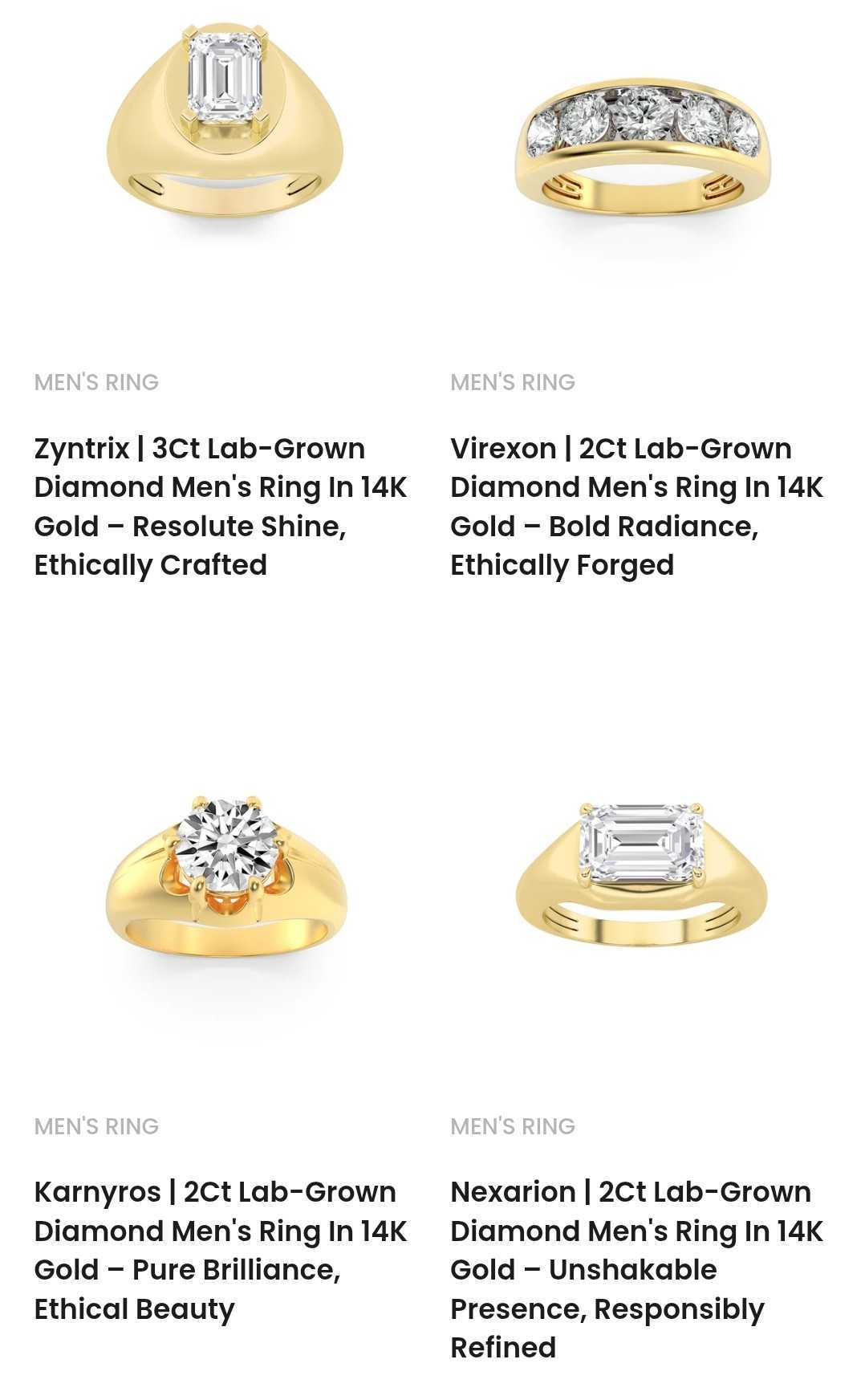865x1400 pixels.
Task: Select the Karnyros Pure Brilliance ring title
Action: pyautogui.click(x=221, y=1250)
